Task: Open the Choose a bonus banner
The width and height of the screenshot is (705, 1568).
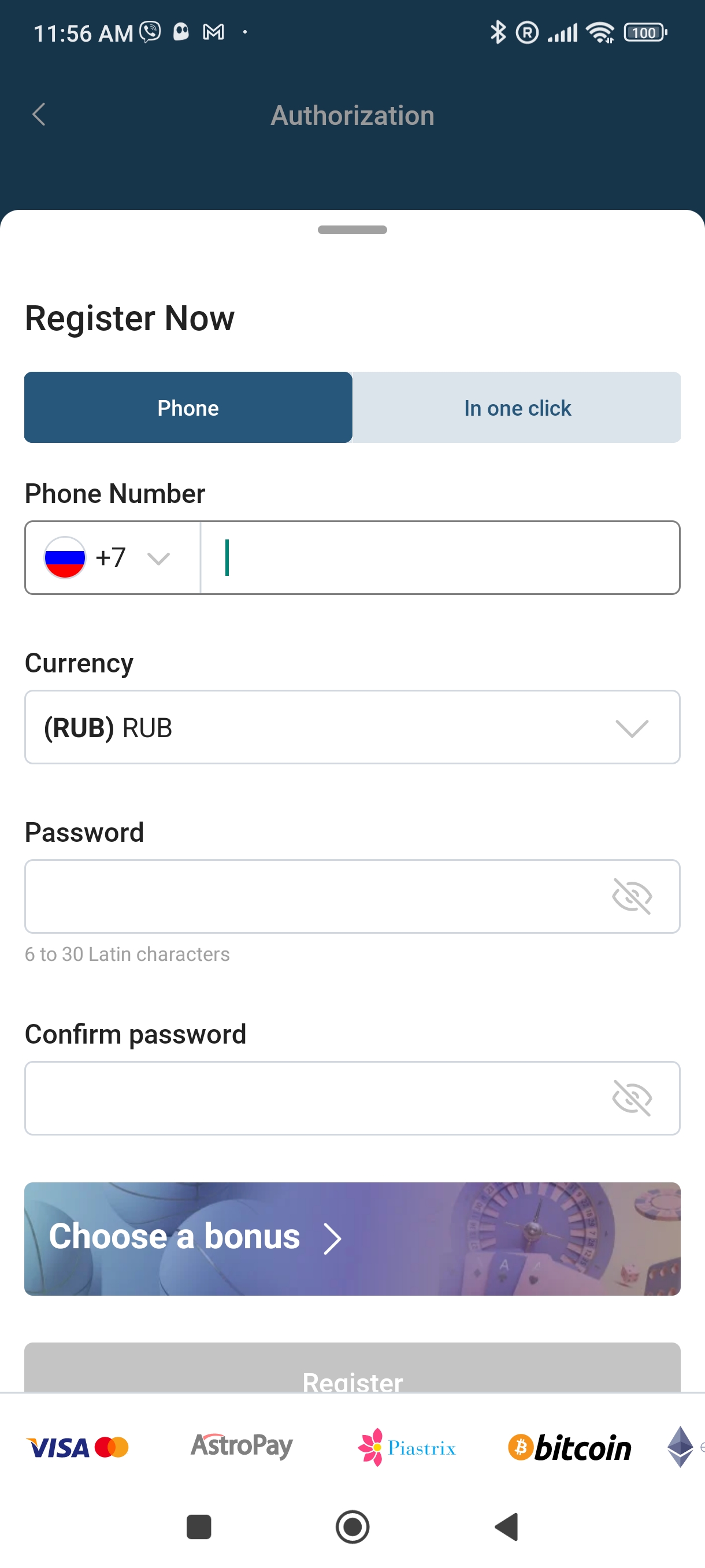Action: pos(351,1238)
